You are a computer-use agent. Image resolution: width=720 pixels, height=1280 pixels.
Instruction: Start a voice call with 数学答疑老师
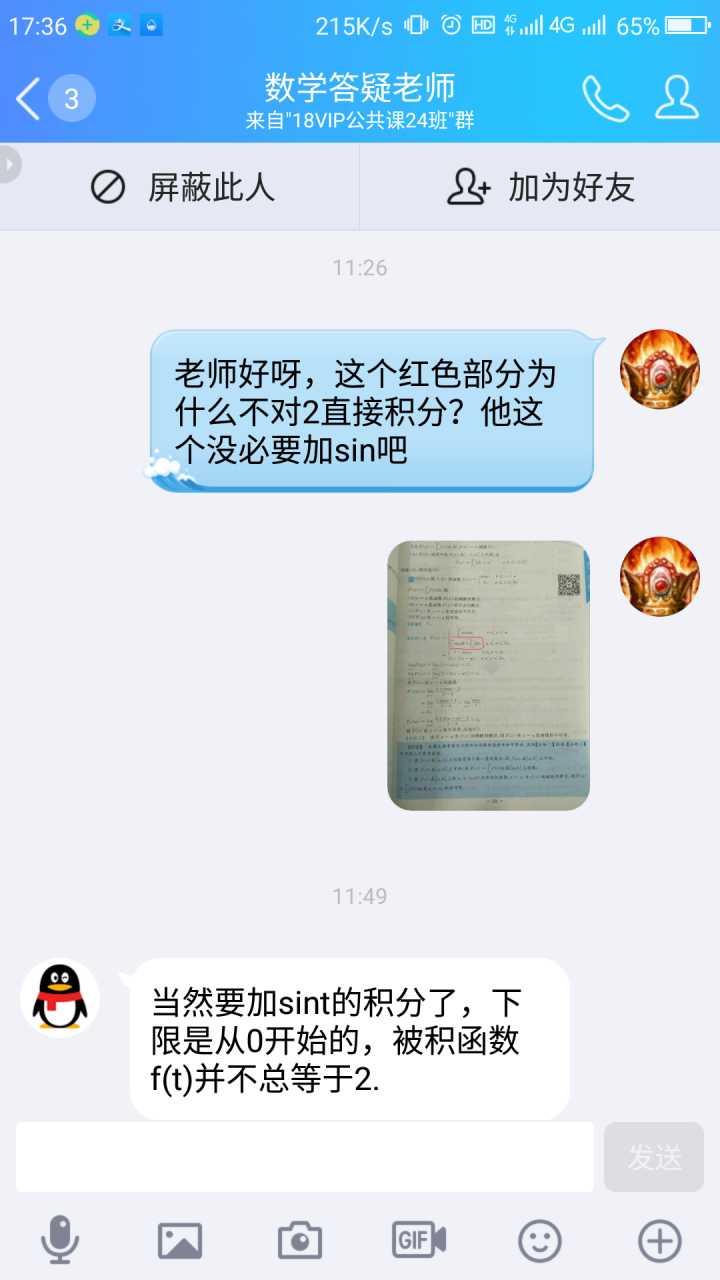point(605,99)
